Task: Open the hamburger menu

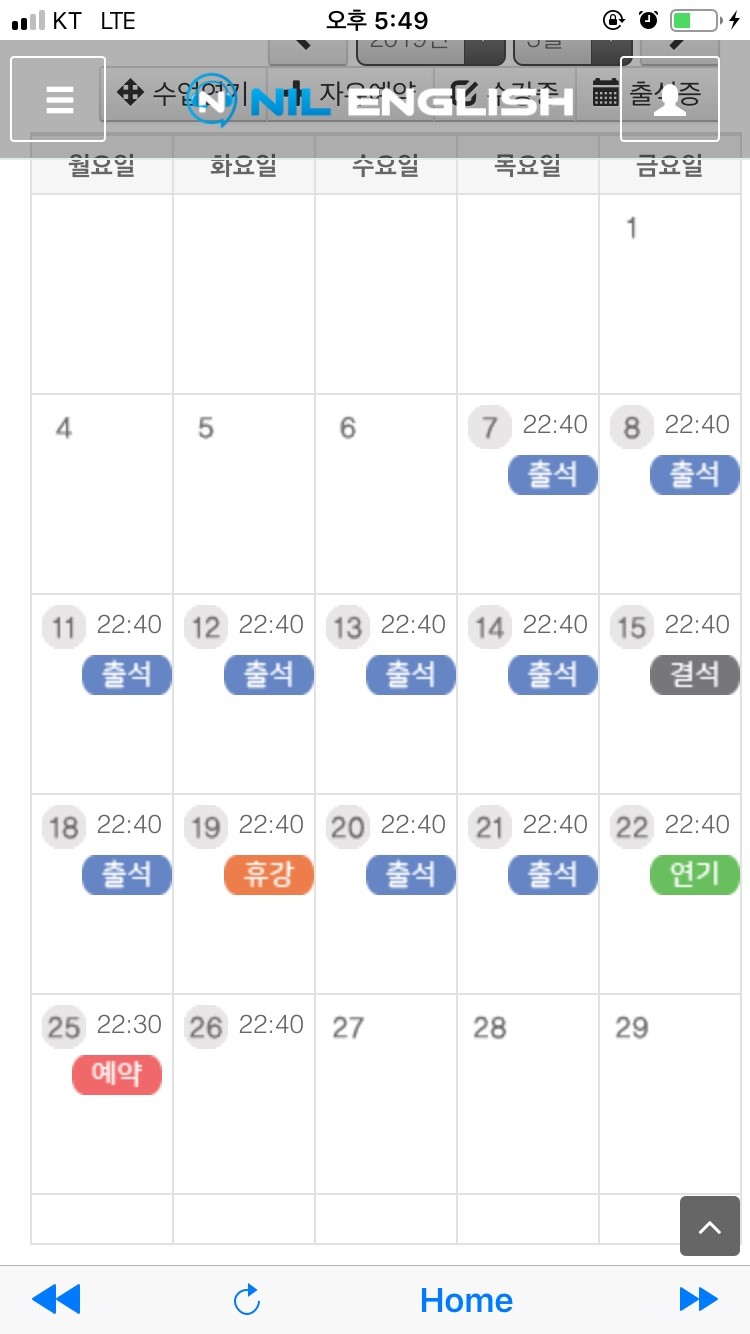Action: [58, 99]
